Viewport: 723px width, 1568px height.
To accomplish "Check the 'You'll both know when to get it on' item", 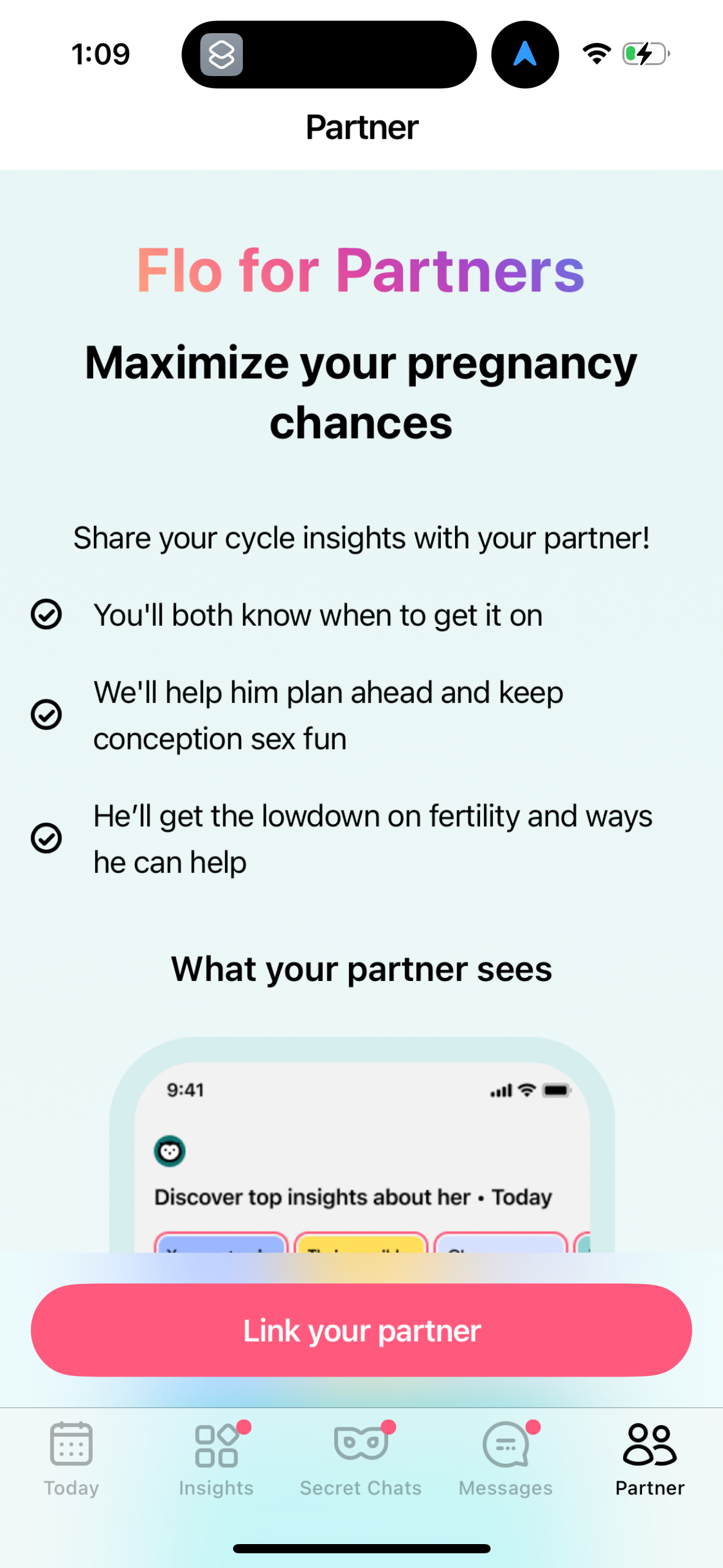I will point(46,614).
